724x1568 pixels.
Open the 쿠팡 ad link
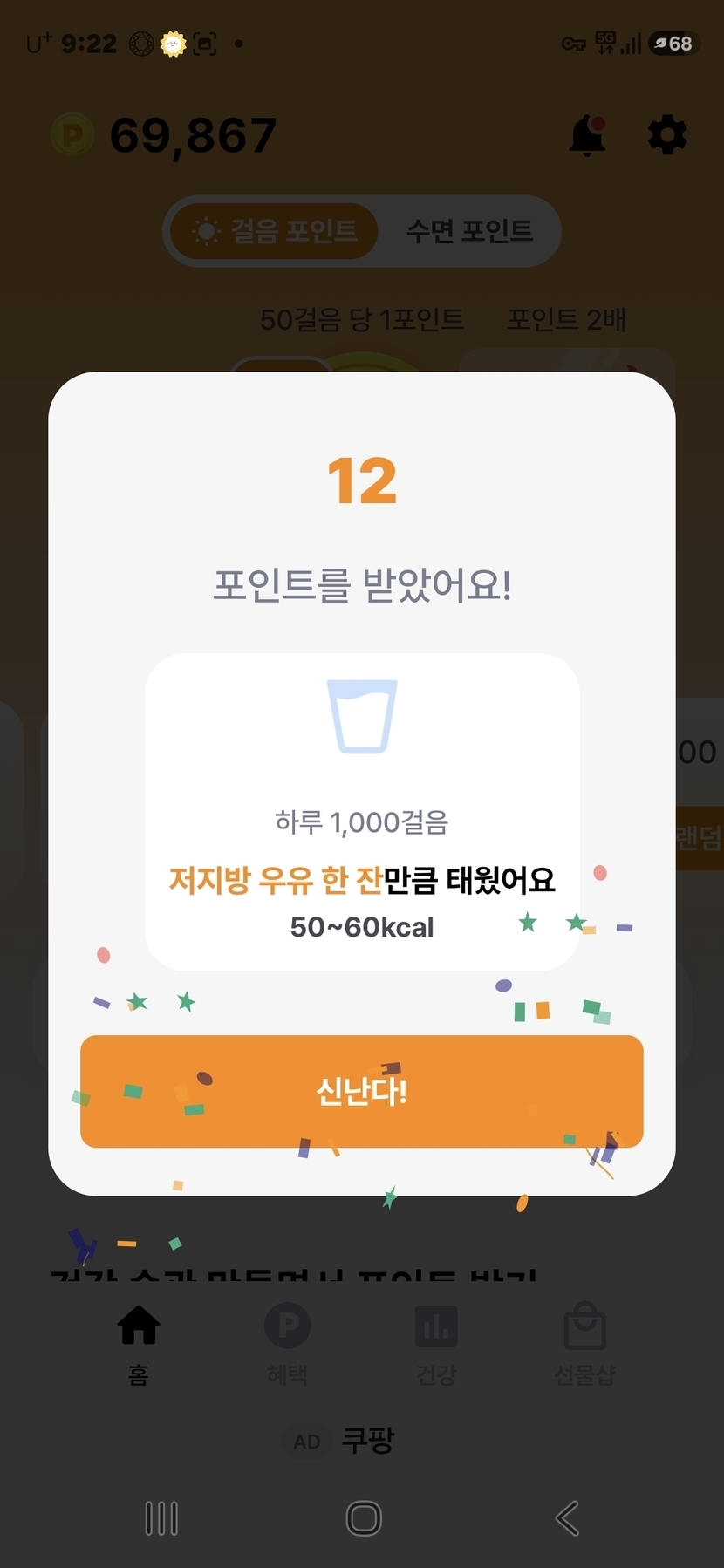366,1440
